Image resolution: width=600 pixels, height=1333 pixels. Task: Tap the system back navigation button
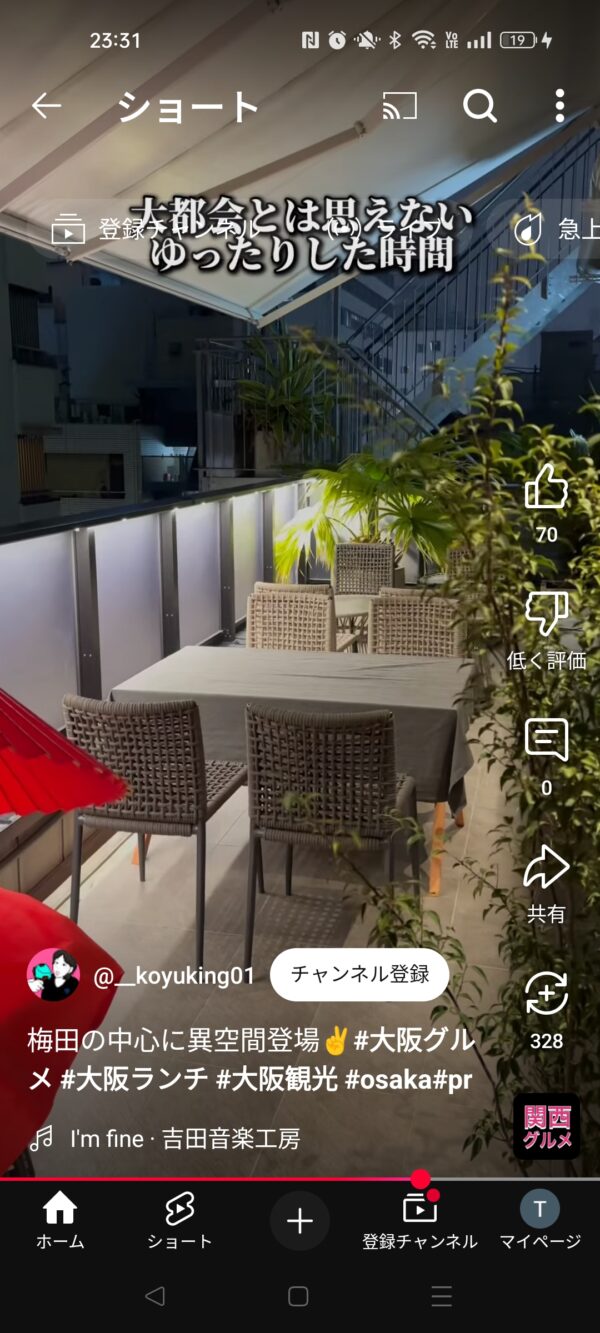click(155, 1297)
